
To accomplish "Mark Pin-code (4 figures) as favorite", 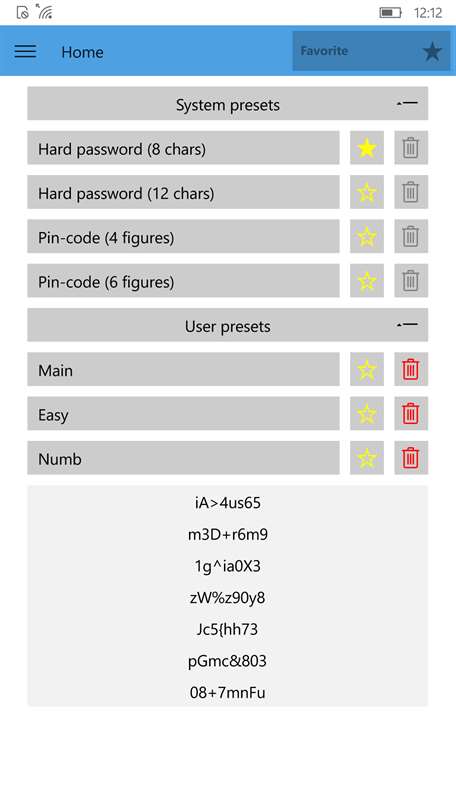I will (367, 237).
